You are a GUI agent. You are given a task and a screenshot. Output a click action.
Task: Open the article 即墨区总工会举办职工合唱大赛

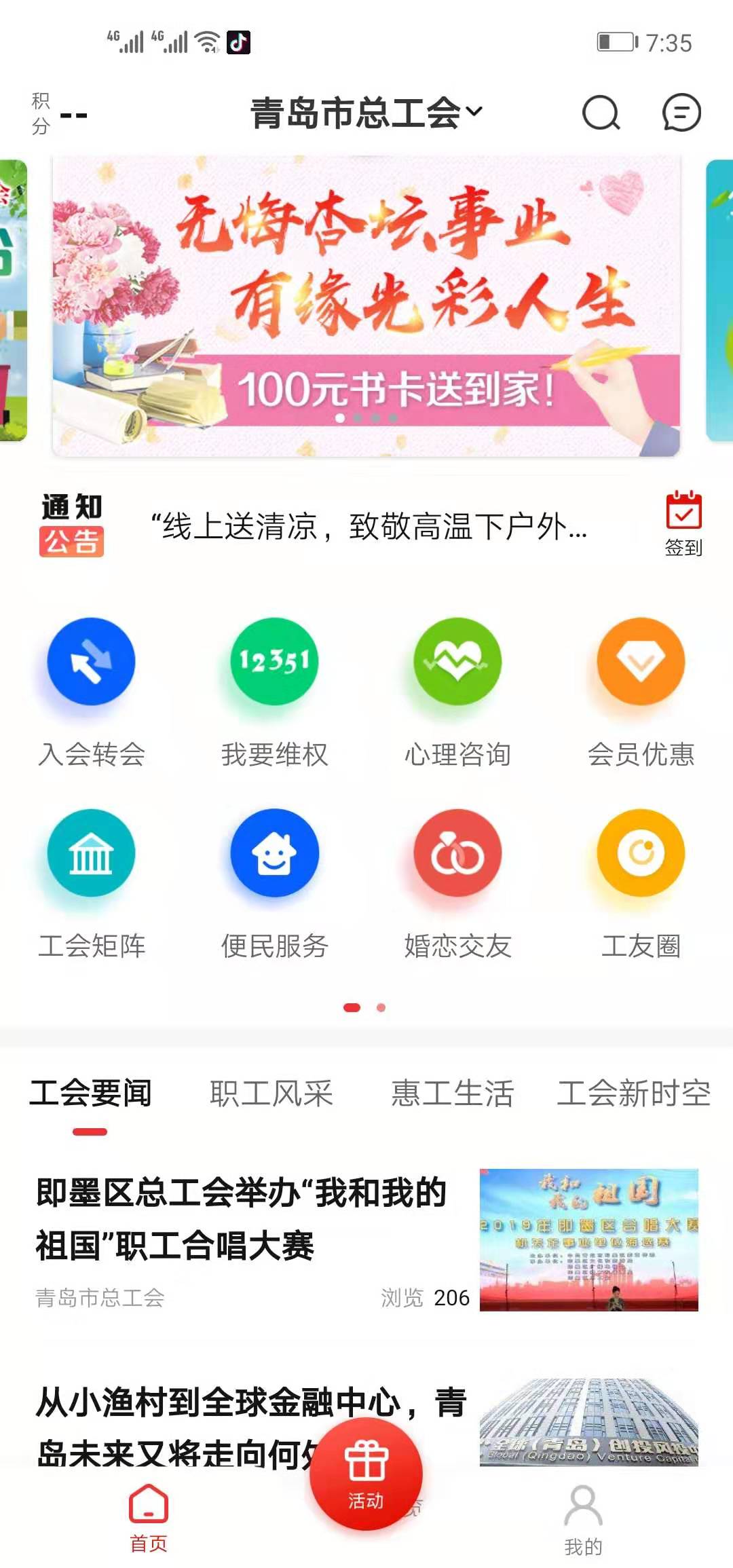click(241, 1218)
